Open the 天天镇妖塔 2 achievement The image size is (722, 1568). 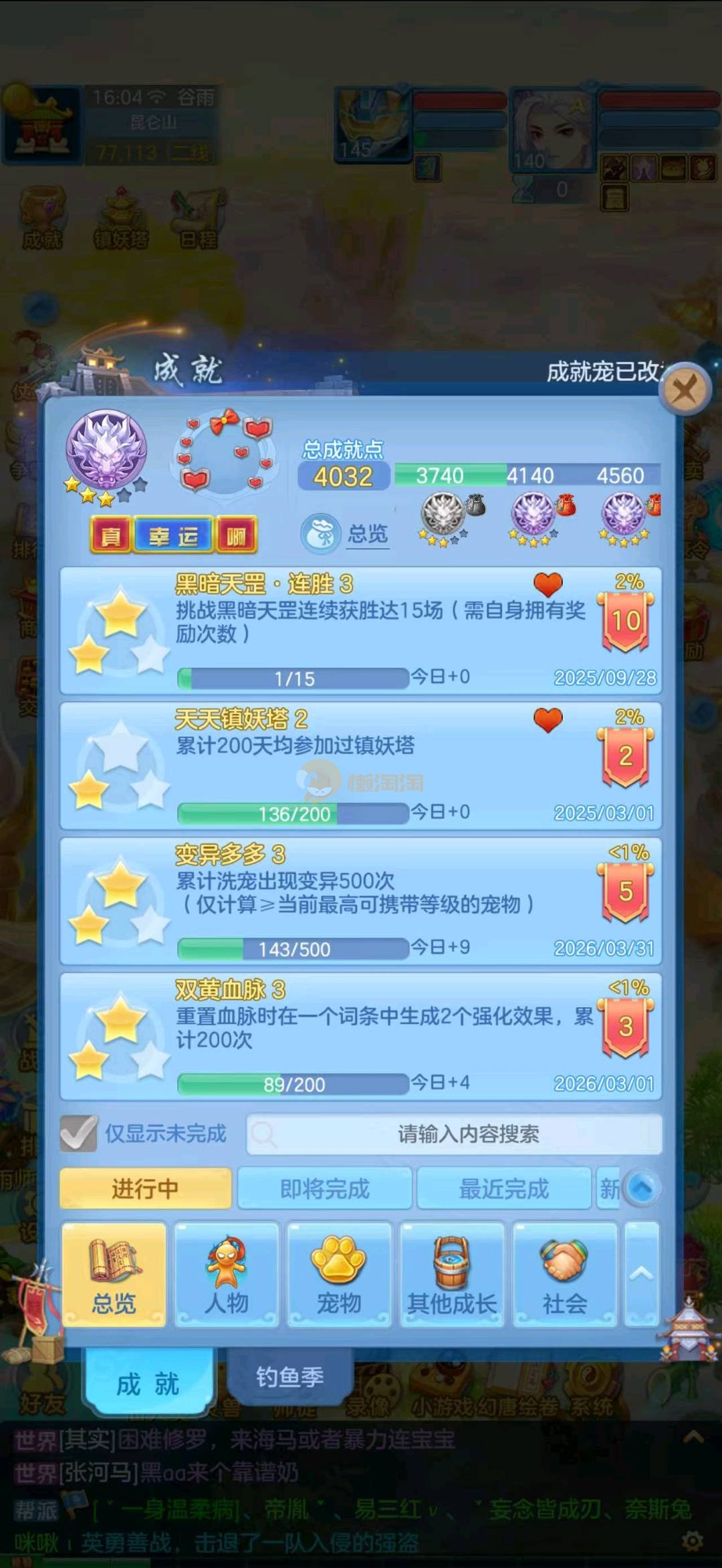pyautogui.click(x=361, y=765)
